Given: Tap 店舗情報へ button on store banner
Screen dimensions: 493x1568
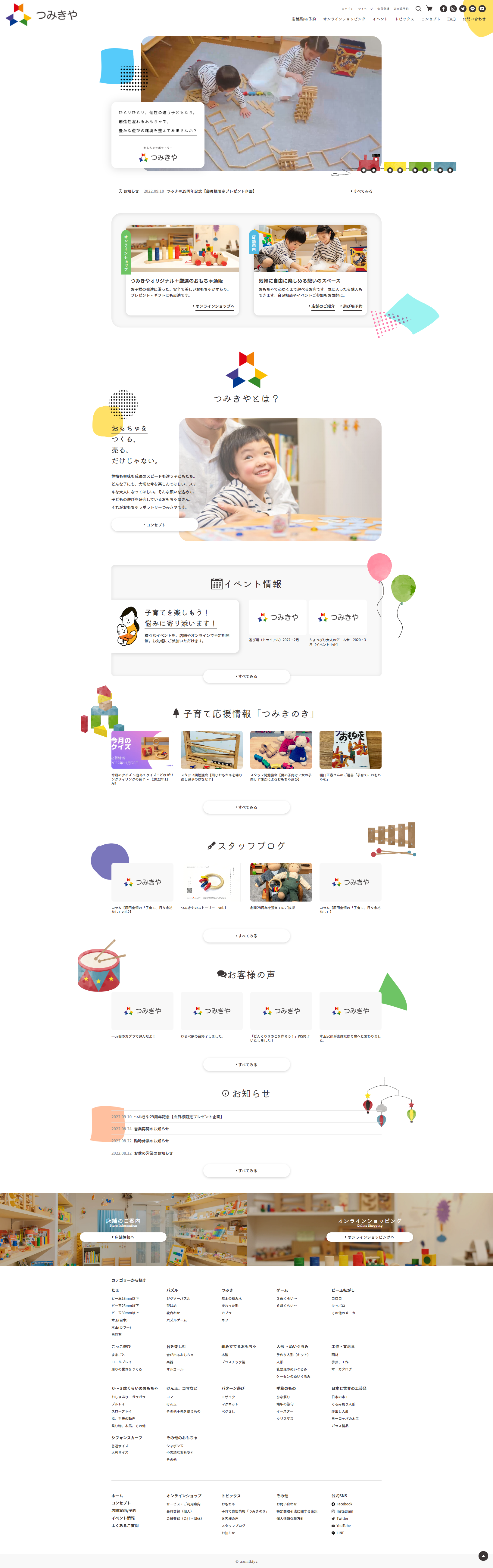Looking at the screenshot, I should tap(123, 1237).
